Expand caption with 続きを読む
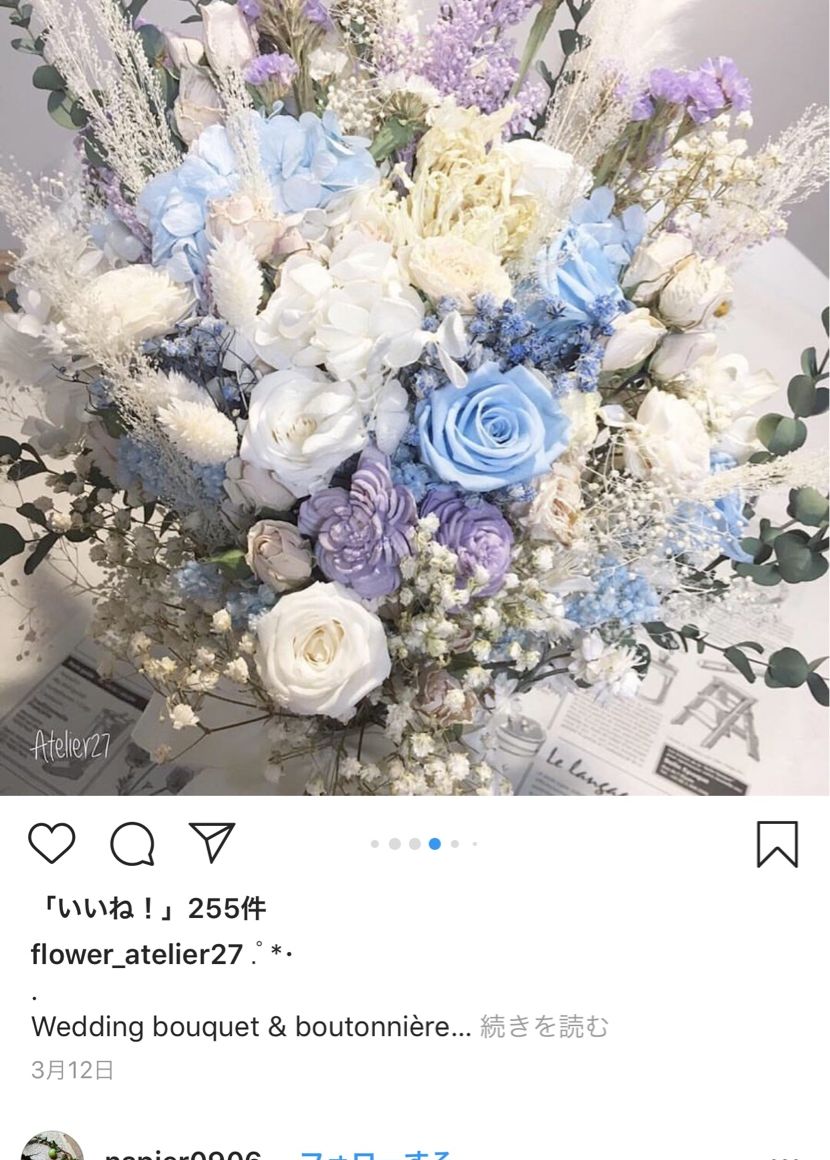This screenshot has width=830, height=1160. click(x=544, y=1026)
